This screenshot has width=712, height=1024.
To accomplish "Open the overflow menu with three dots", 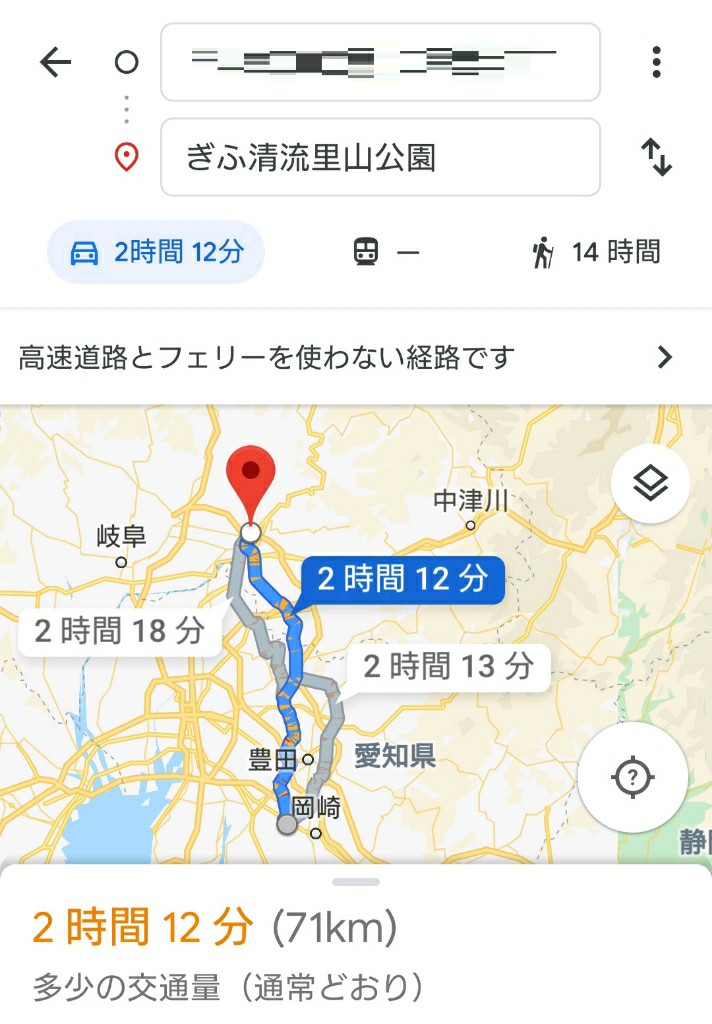I will pyautogui.click(x=656, y=63).
